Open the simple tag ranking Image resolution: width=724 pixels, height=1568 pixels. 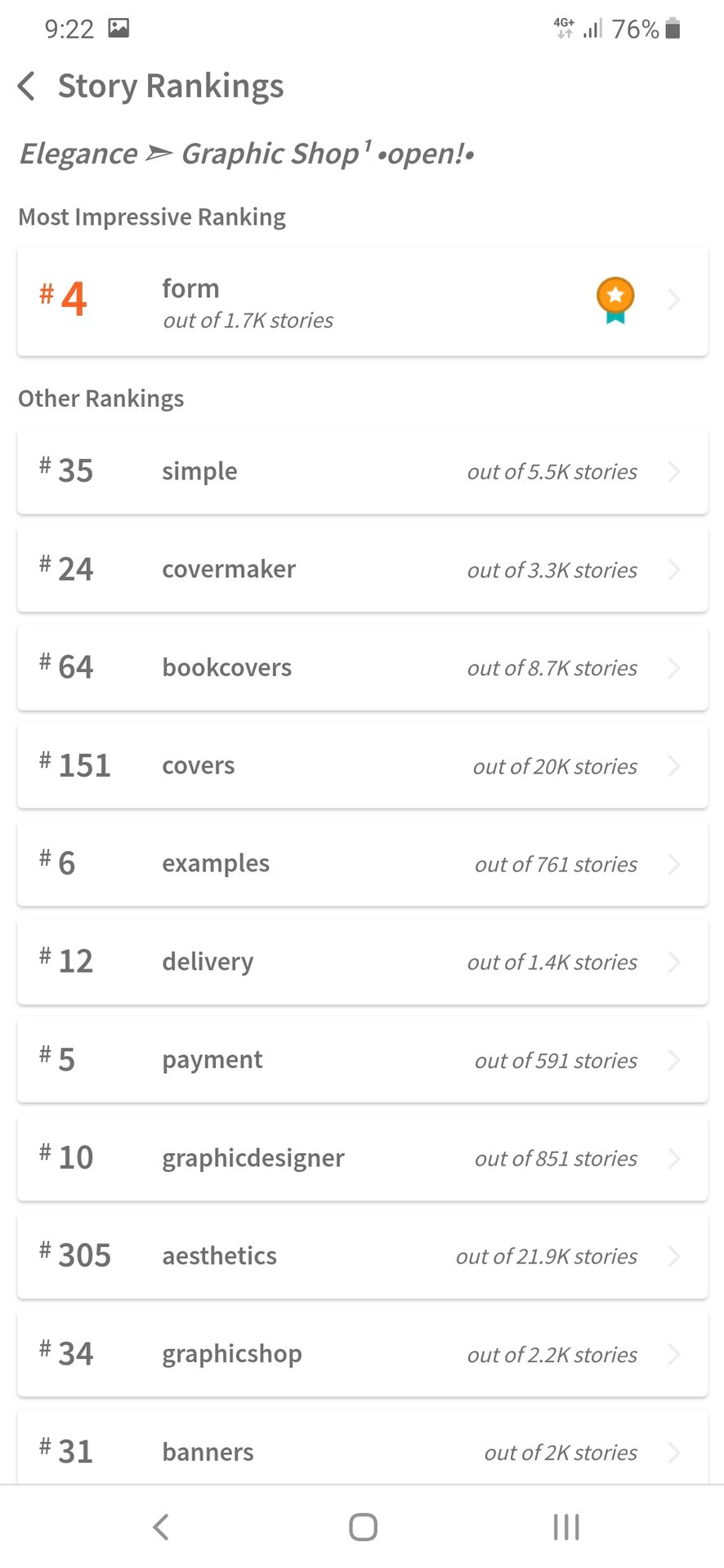tap(362, 471)
